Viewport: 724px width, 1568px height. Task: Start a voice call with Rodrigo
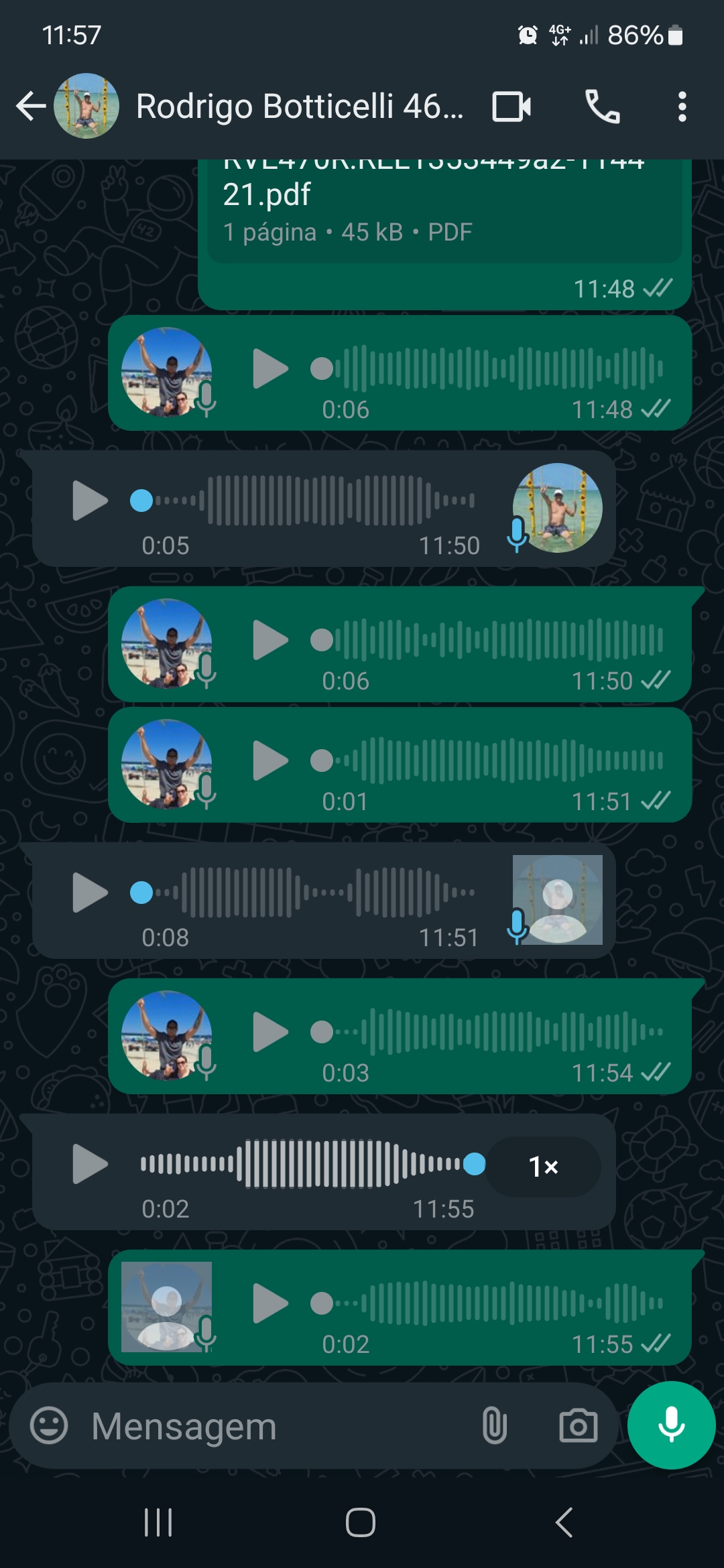coord(602,107)
